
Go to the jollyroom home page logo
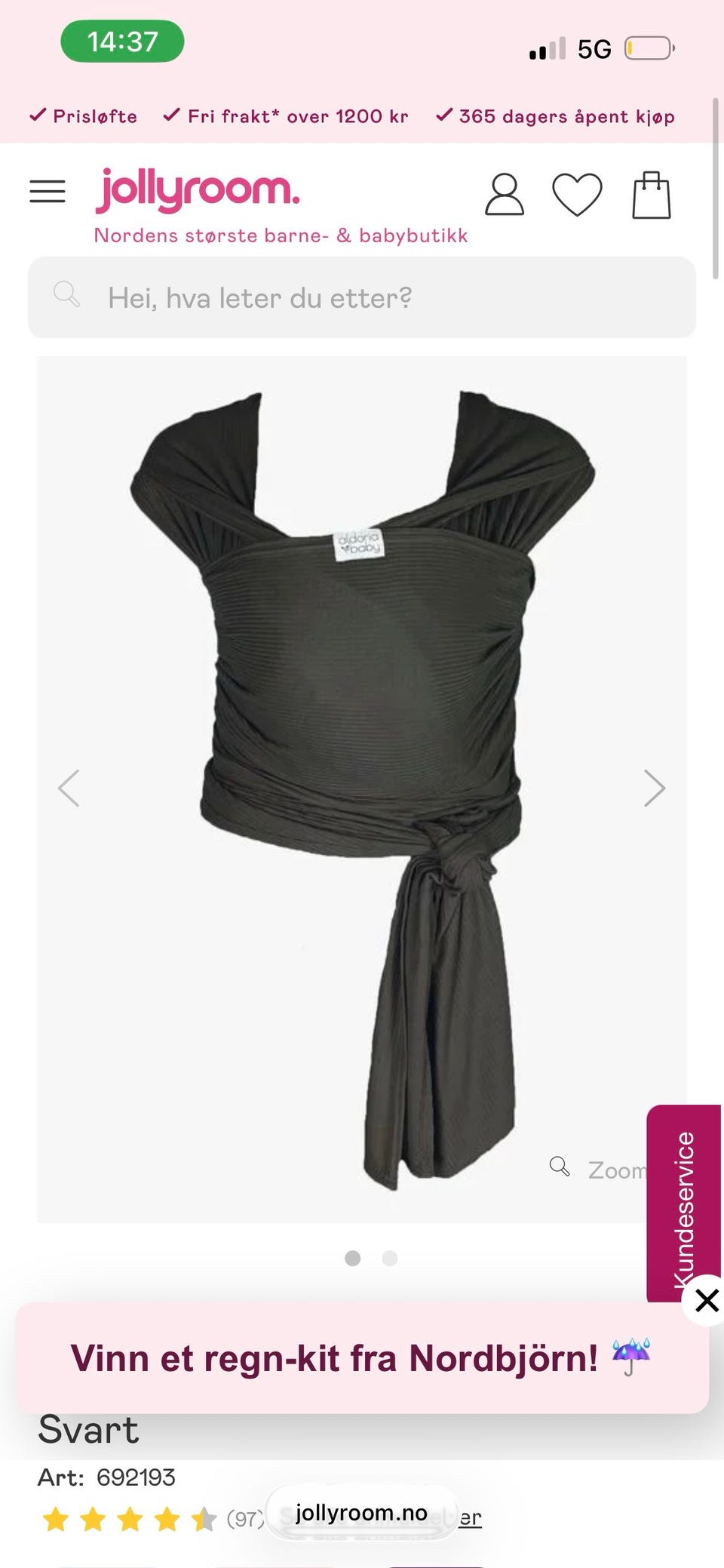[x=198, y=189]
